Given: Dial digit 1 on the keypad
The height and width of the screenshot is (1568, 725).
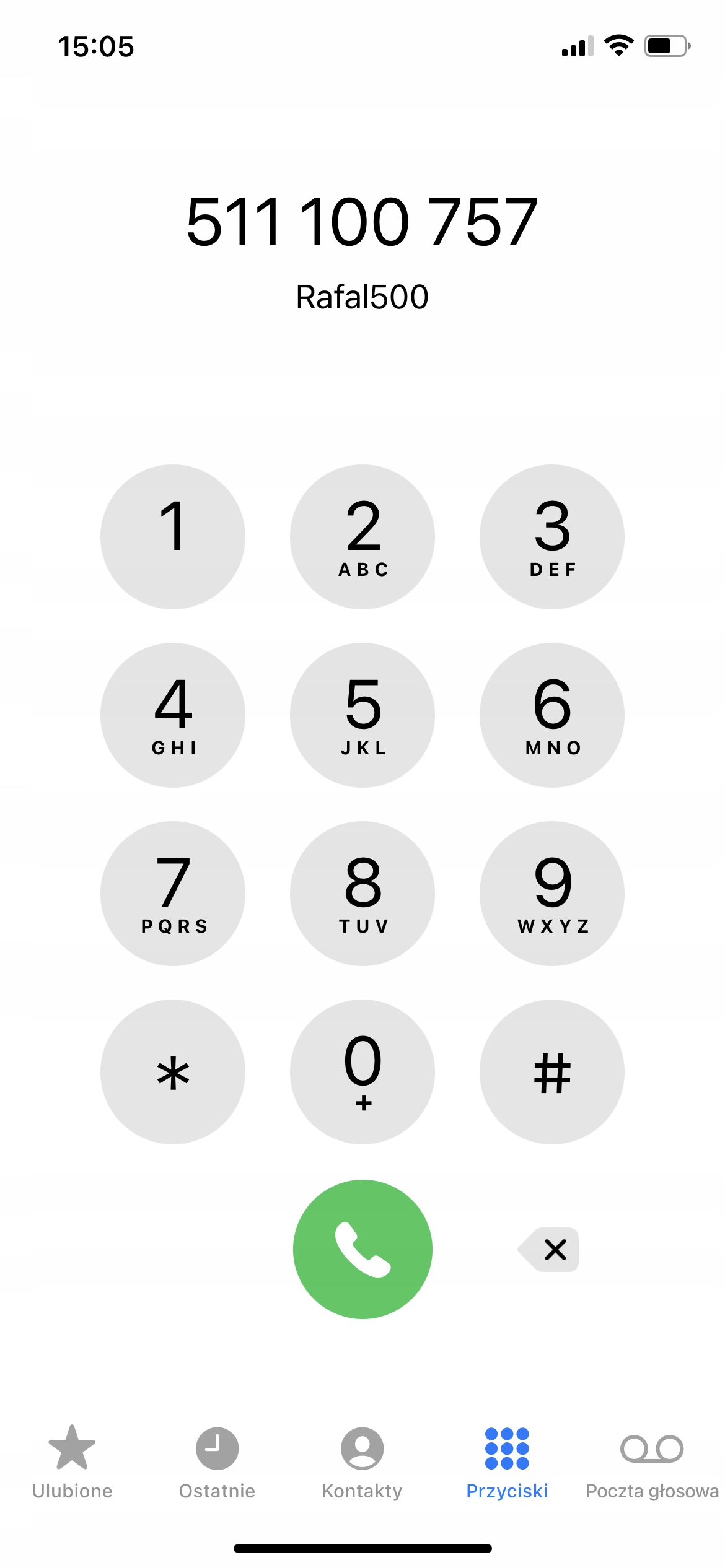Looking at the screenshot, I should 173,537.
